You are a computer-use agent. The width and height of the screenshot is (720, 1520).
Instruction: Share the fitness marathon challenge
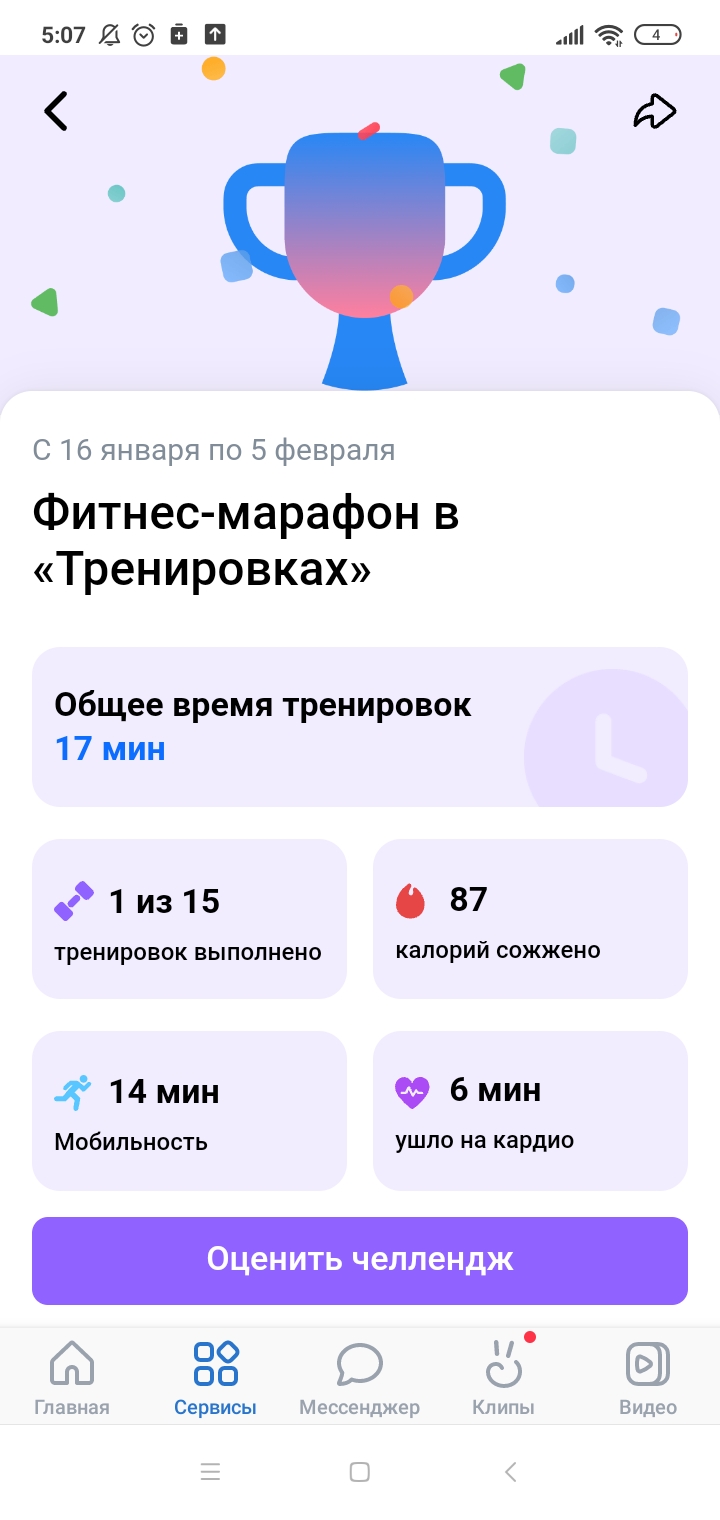(655, 112)
